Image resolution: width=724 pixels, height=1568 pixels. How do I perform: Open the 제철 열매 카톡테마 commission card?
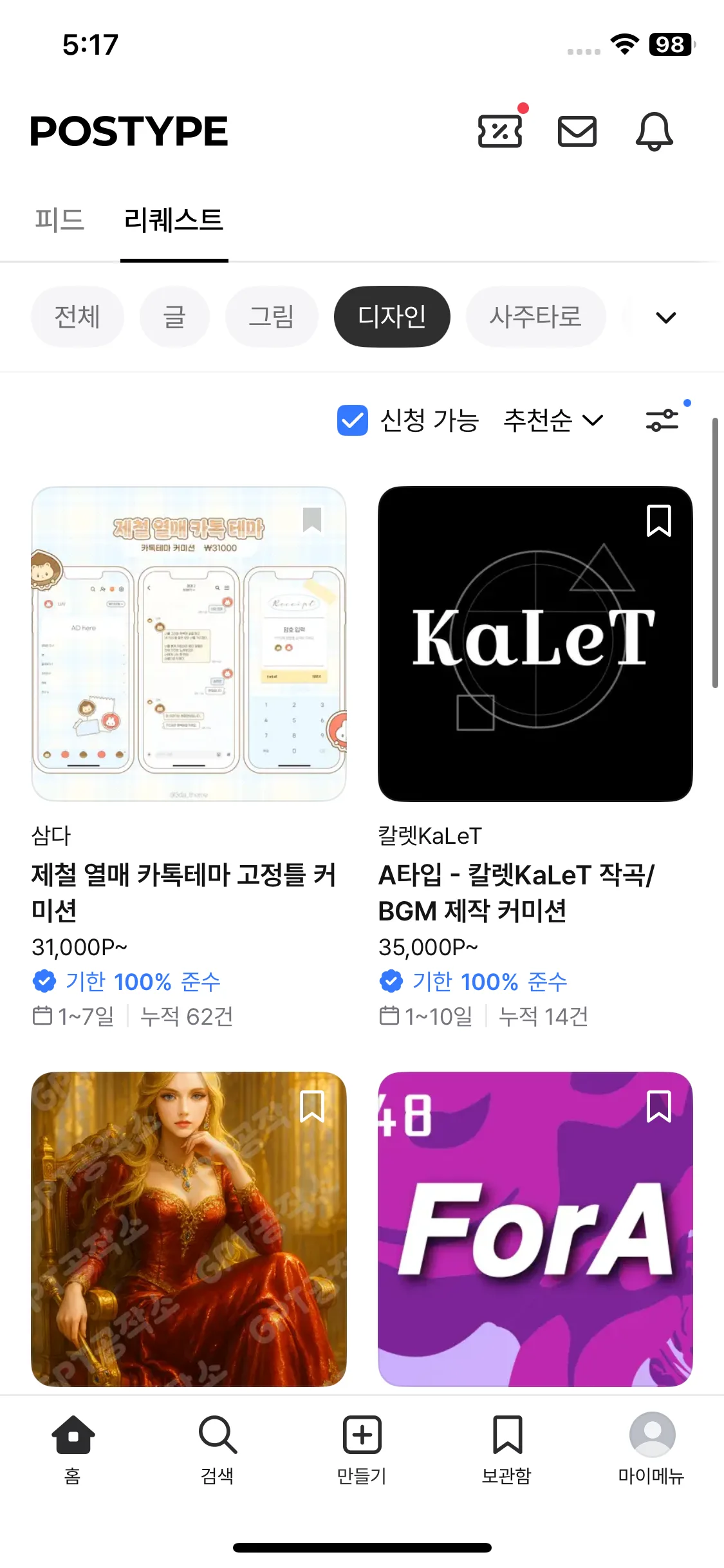click(x=189, y=644)
